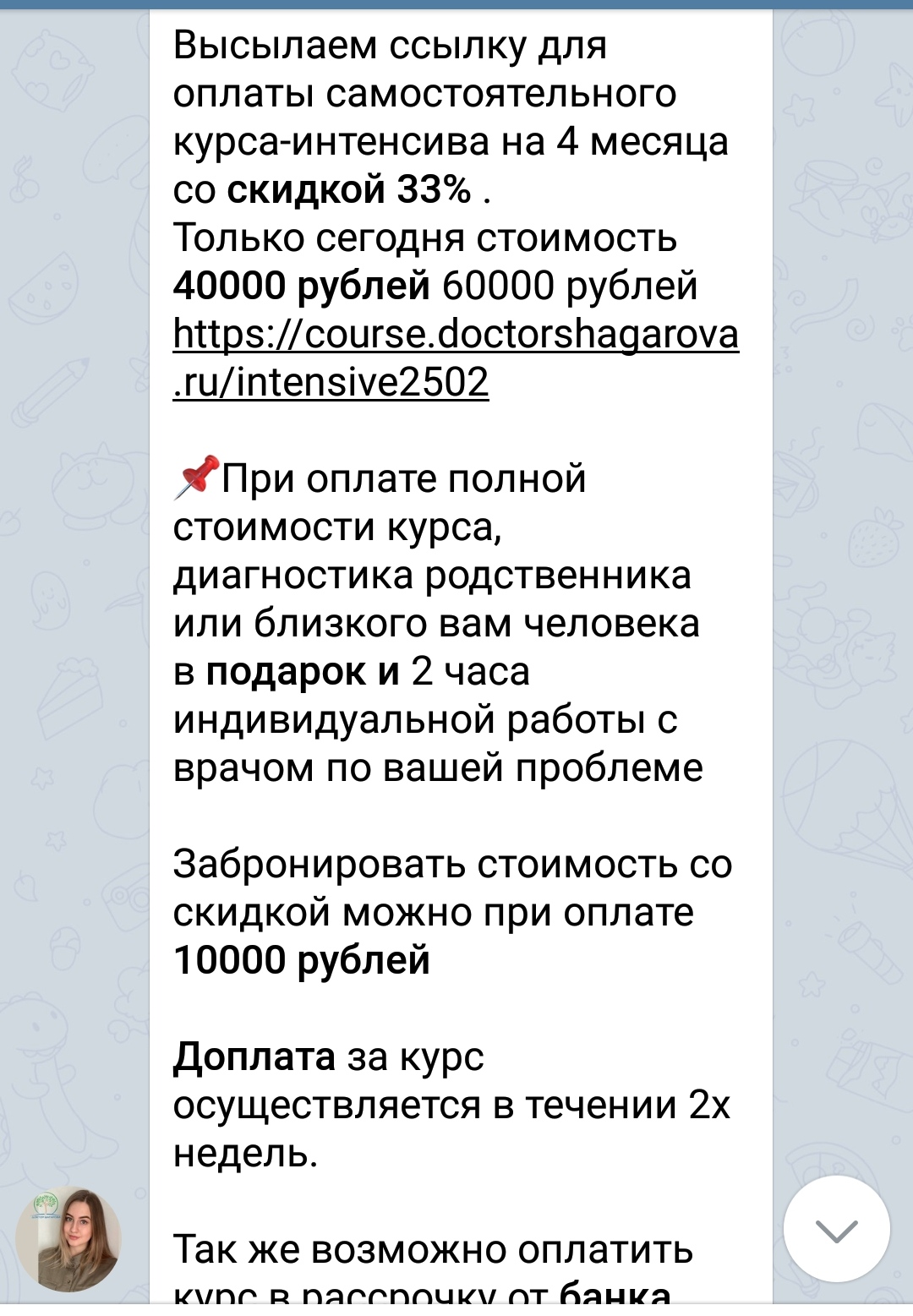Open the course.doctorshagarova.ru/intensive2502 payment link
This screenshot has height=1316, width=913.
point(455,335)
